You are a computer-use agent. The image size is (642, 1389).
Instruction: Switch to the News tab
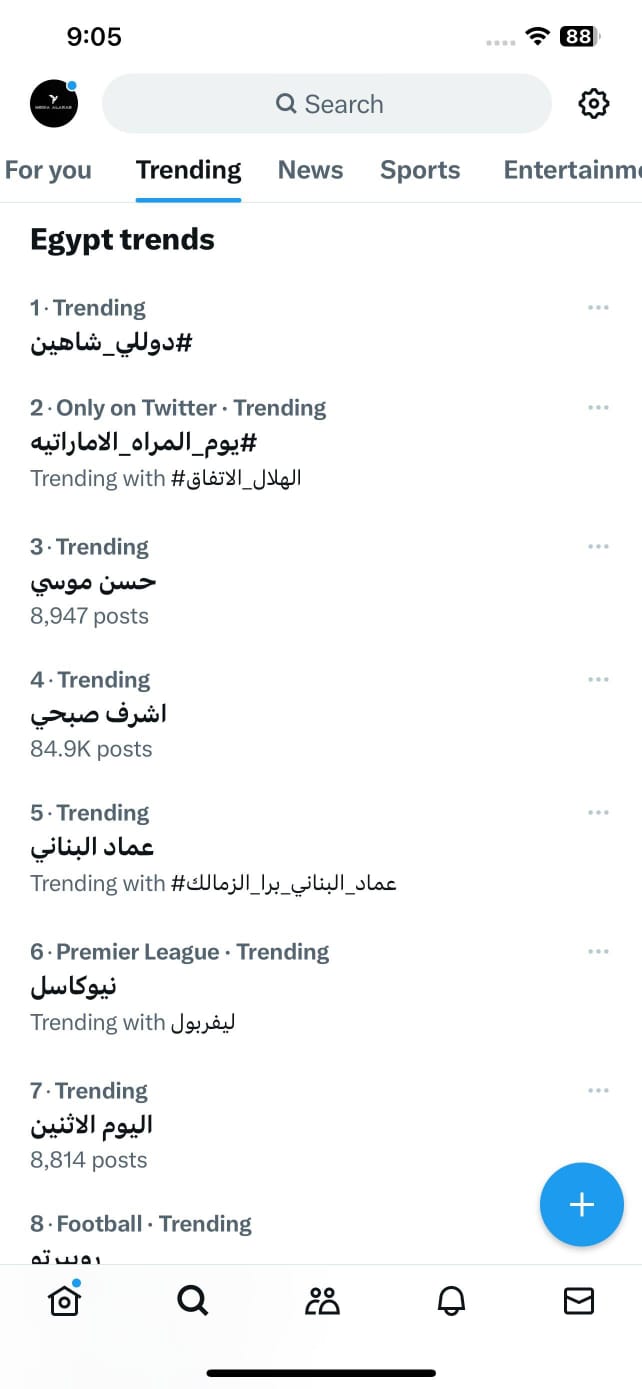(x=310, y=170)
